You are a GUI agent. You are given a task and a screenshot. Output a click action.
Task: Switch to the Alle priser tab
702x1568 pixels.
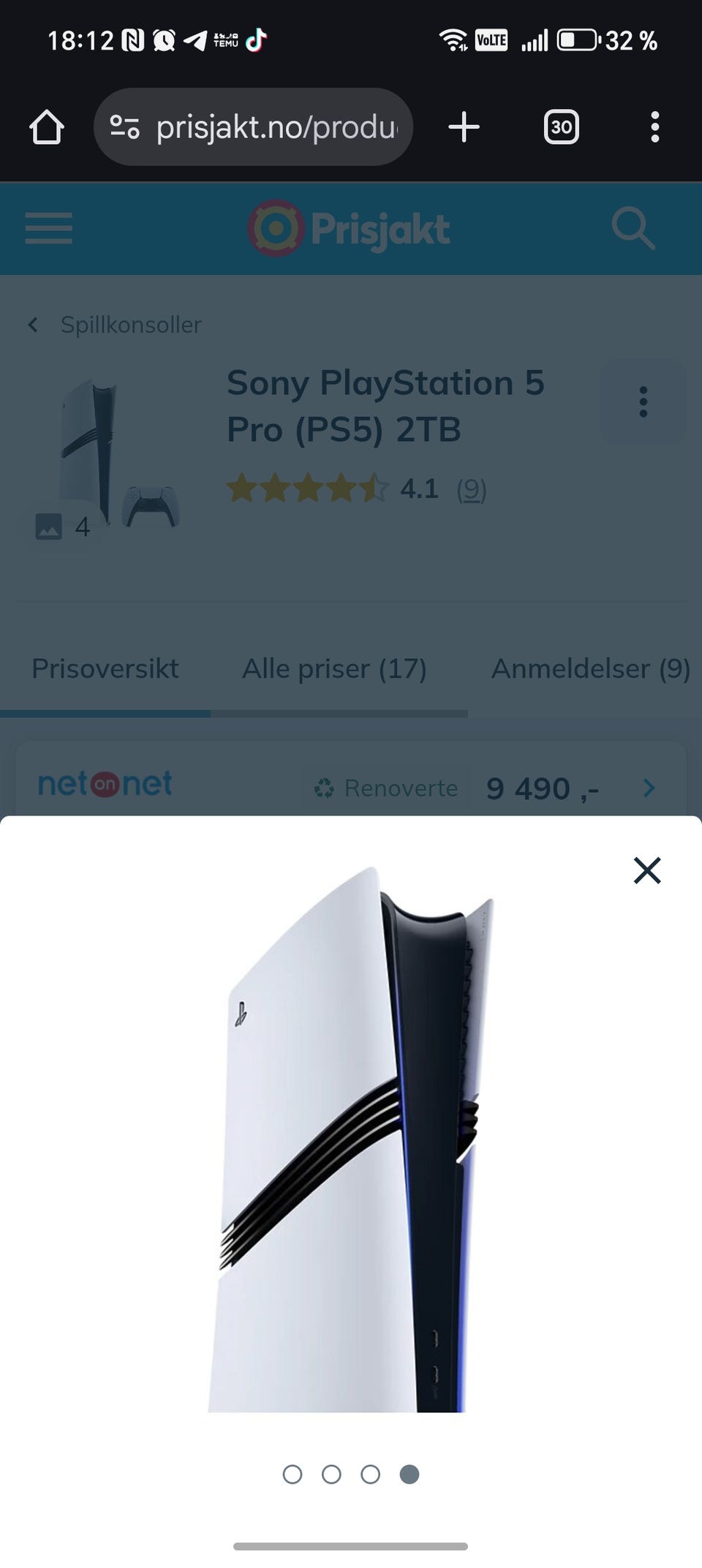point(335,668)
